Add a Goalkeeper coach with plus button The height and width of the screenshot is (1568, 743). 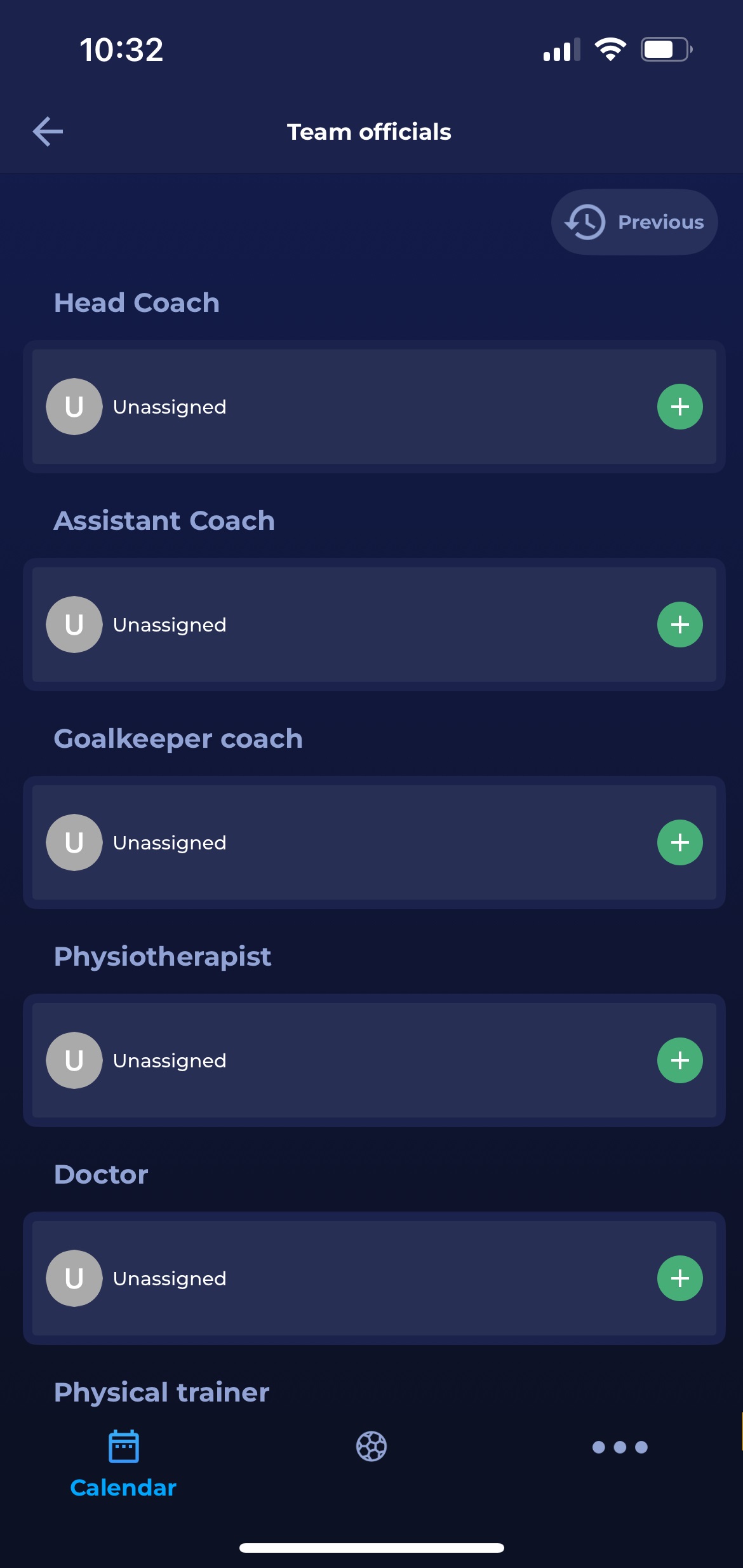tap(679, 842)
